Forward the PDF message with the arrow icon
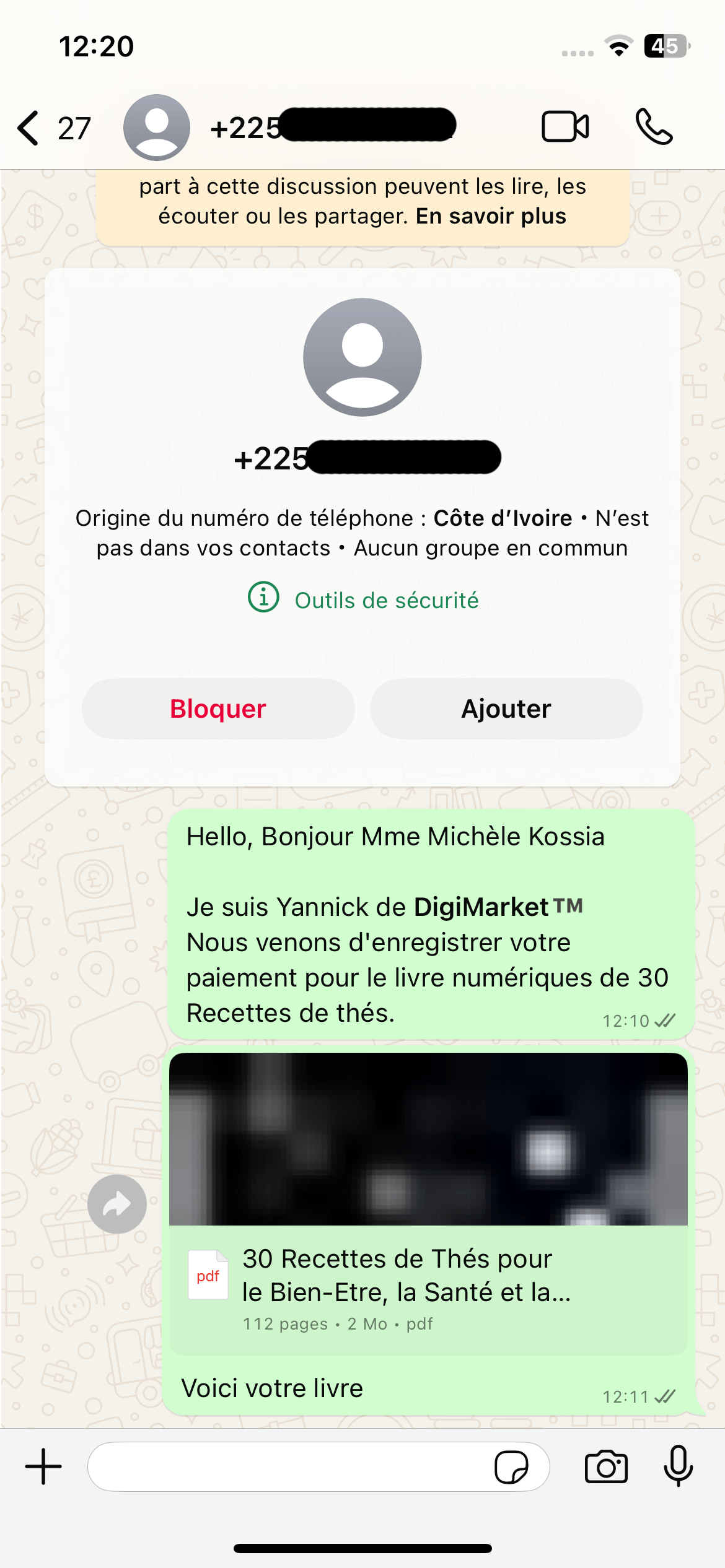Image resolution: width=725 pixels, height=1568 pixels. [x=116, y=1204]
